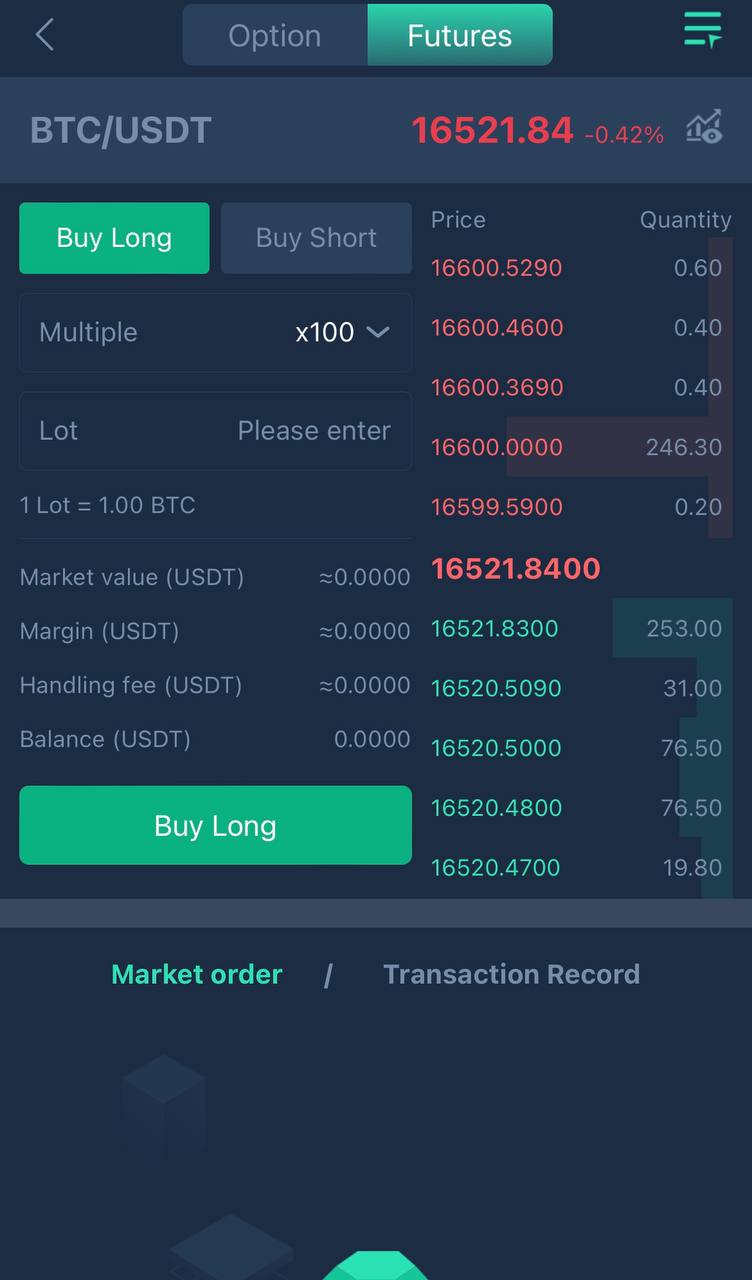The width and height of the screenshot is (752, 1280).
Task: Choose the Buy Long direction tab
Action: click(114, 238)
